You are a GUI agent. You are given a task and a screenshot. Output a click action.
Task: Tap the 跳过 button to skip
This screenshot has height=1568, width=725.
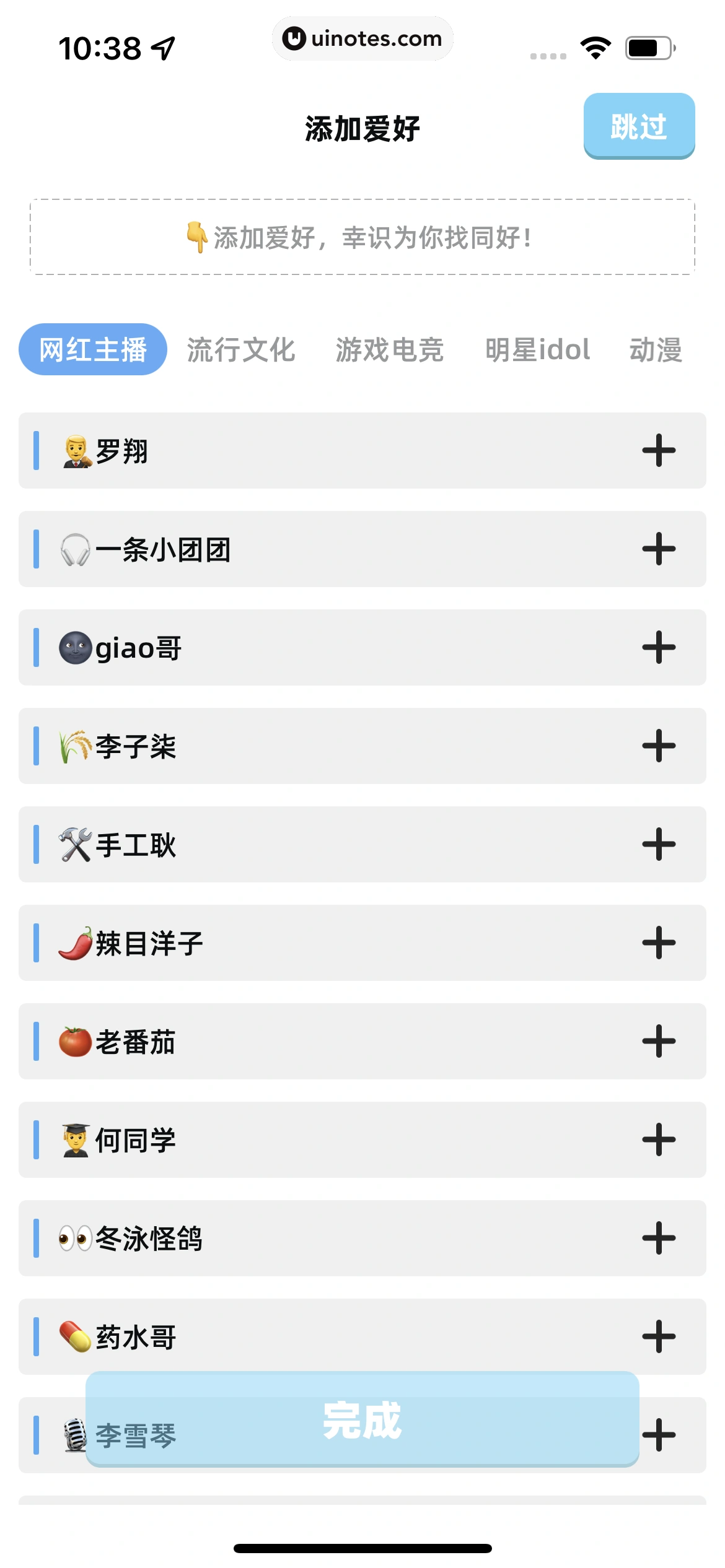coord(638,126)
